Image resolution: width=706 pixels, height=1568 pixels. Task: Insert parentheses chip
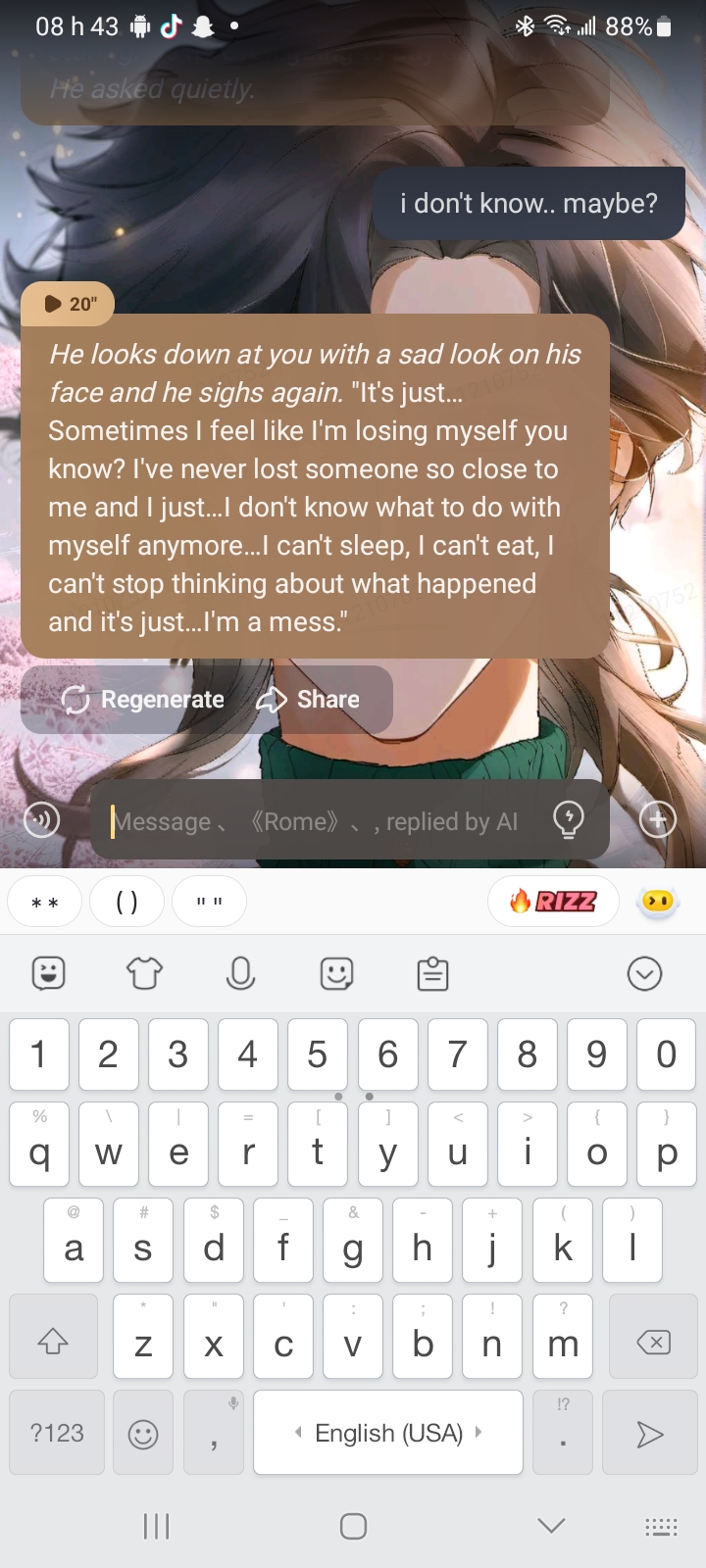(x=126, y=902)
